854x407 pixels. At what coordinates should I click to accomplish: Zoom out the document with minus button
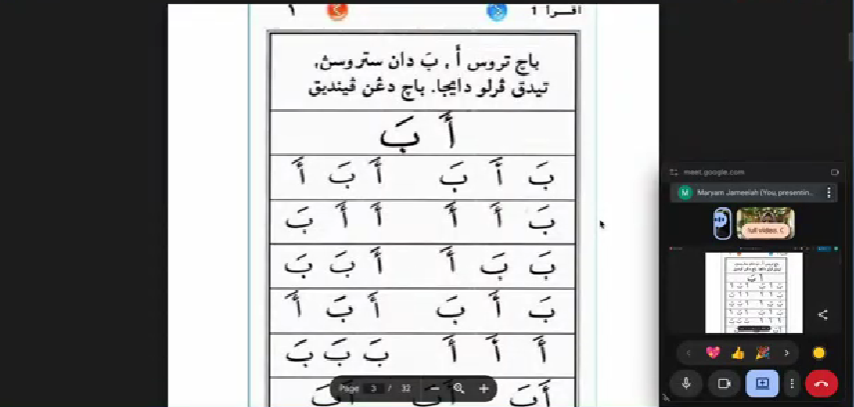click(434, 388)
